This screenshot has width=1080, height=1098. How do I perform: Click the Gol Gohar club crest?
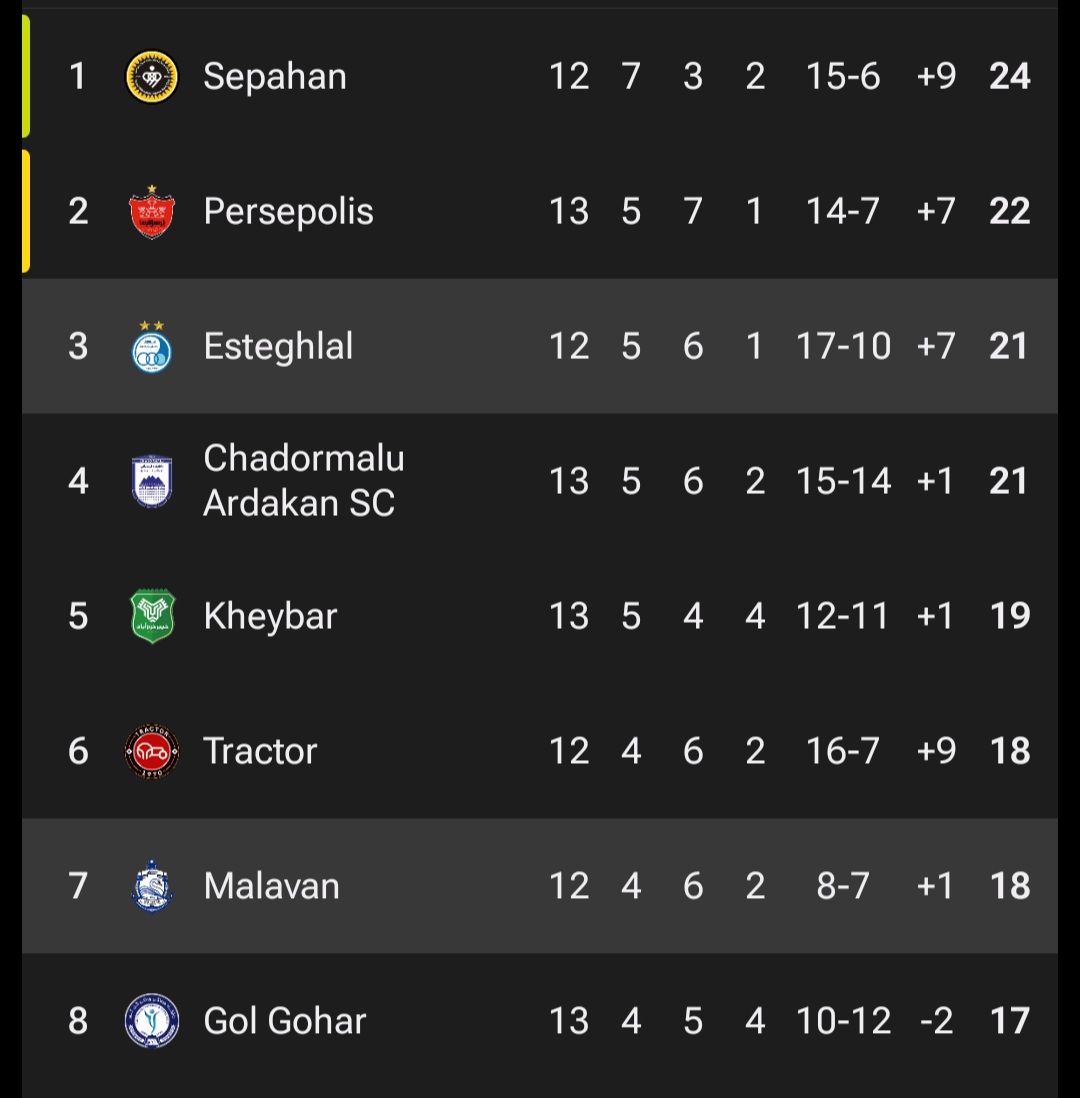(152, 1020)
